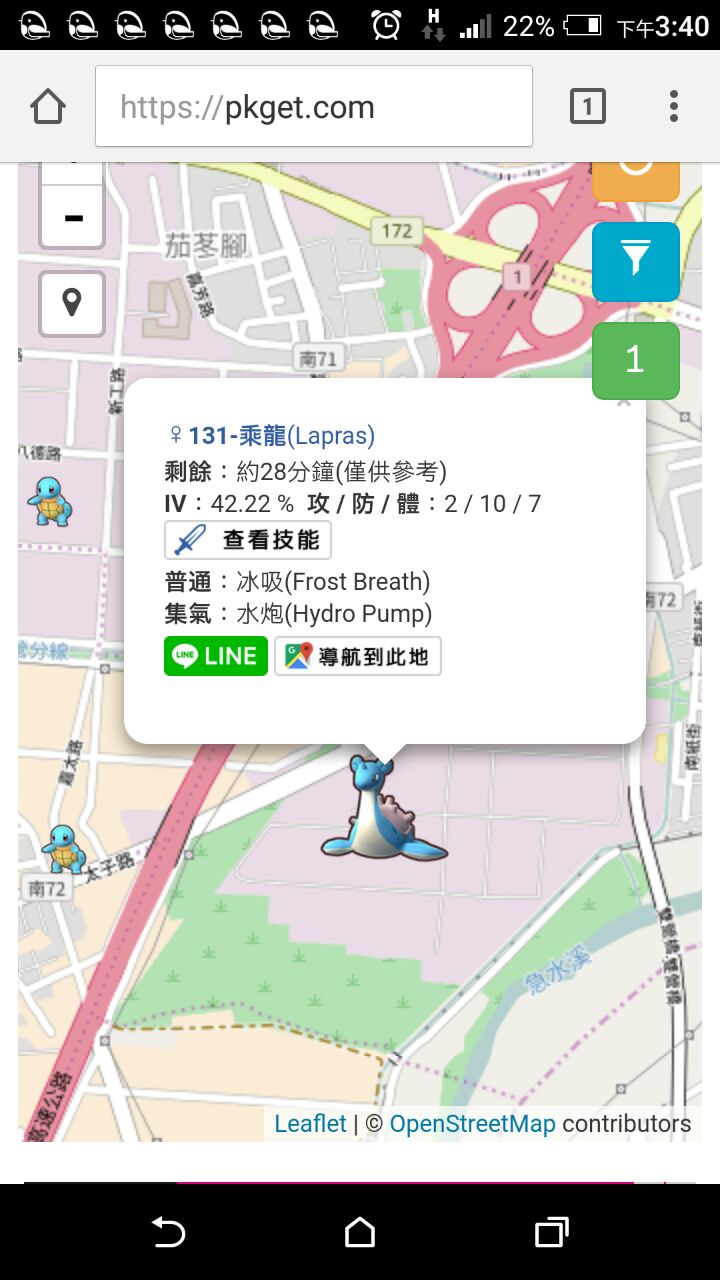Locate my position on the map
Viewport: 720px width, 1280px height.
tap(72, 303)
